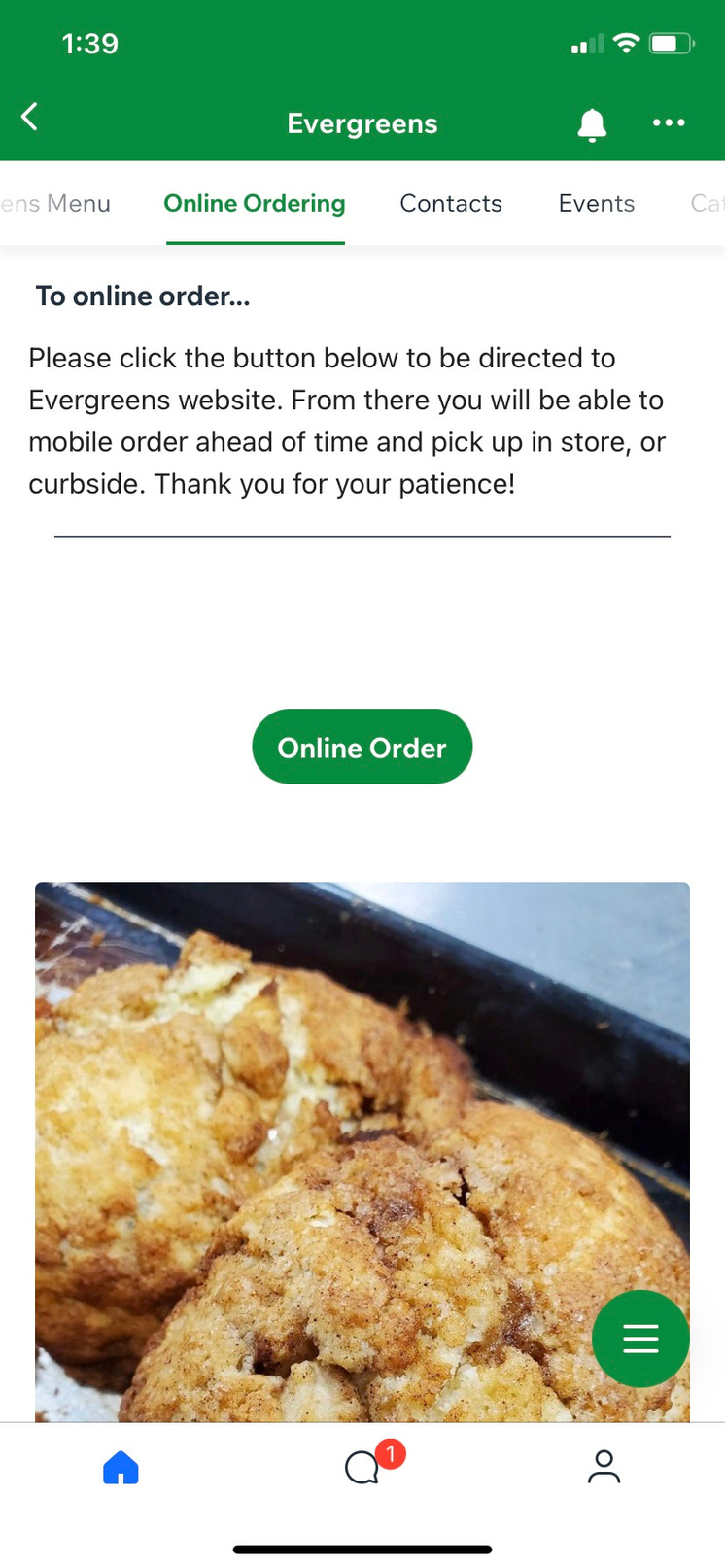This screenshot has width=725, height=1568.
Task: Switch to the Contacts tab
Action: click(x=451, y=203)
